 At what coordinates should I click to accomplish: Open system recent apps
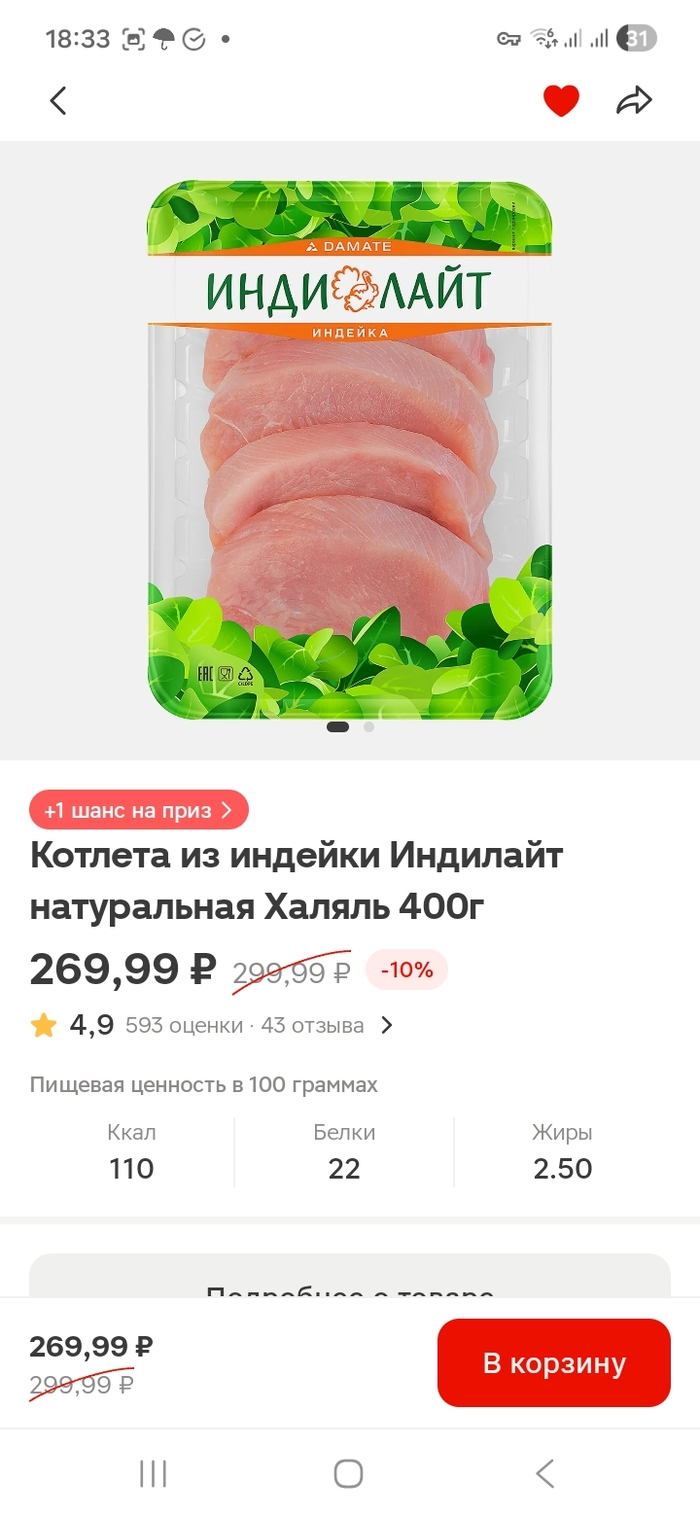click(153, 1473)
